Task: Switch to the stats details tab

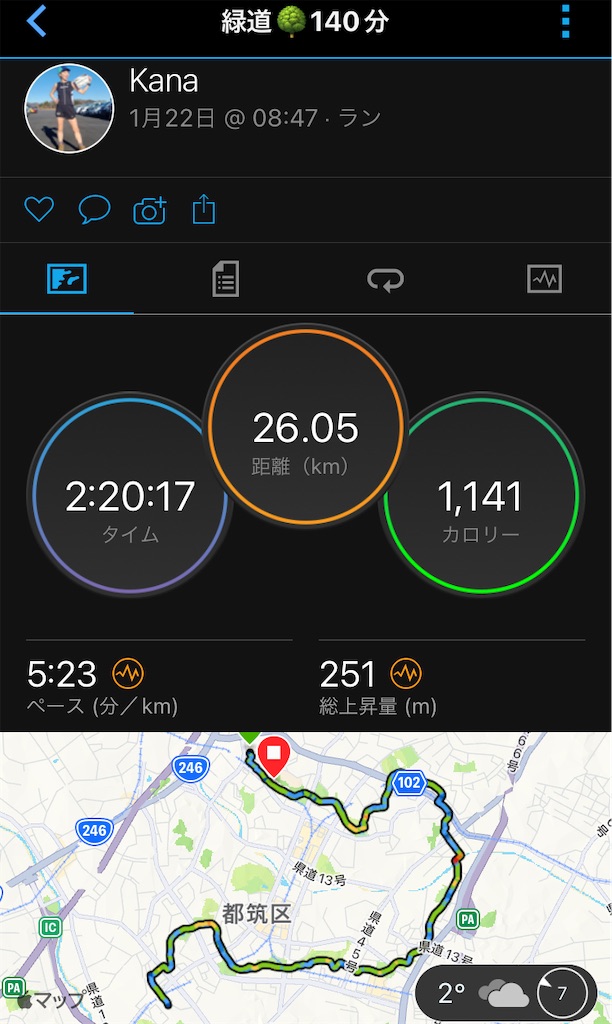Action: (225, 280)
